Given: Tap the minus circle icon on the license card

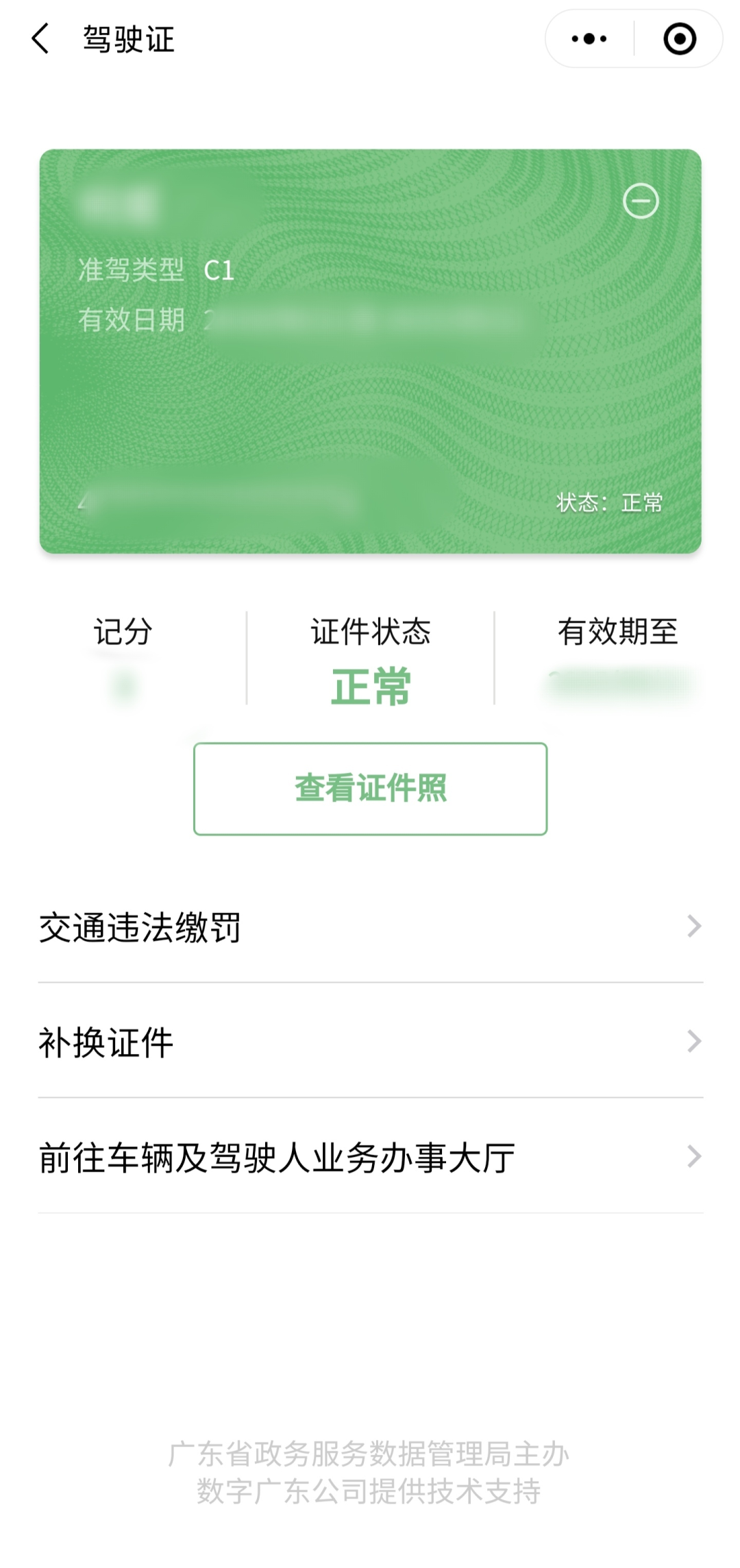Looking at the screenshot, I should (x=641, y=201).
